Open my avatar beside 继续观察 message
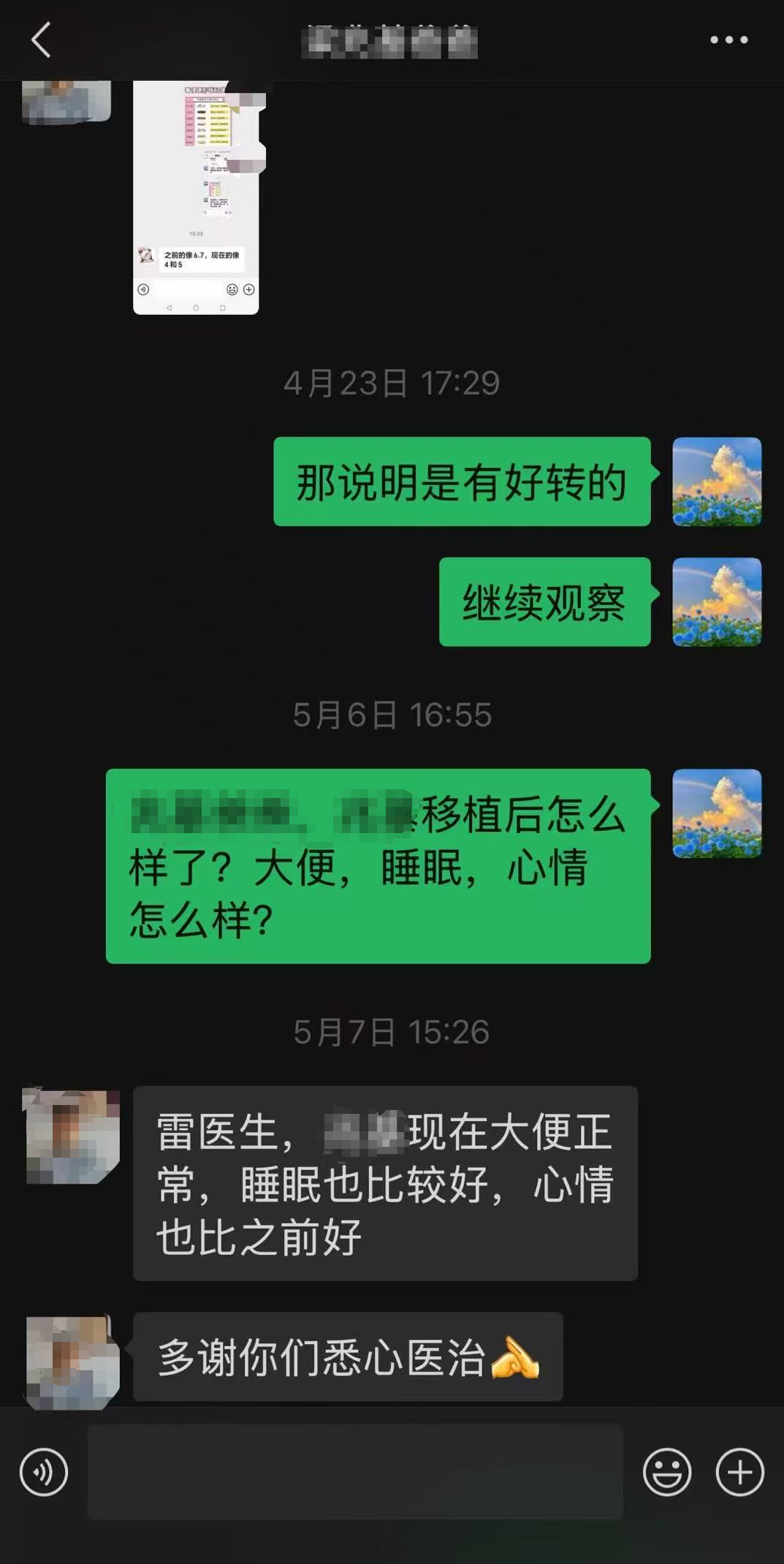784x1564 pixels. [716, 602]
